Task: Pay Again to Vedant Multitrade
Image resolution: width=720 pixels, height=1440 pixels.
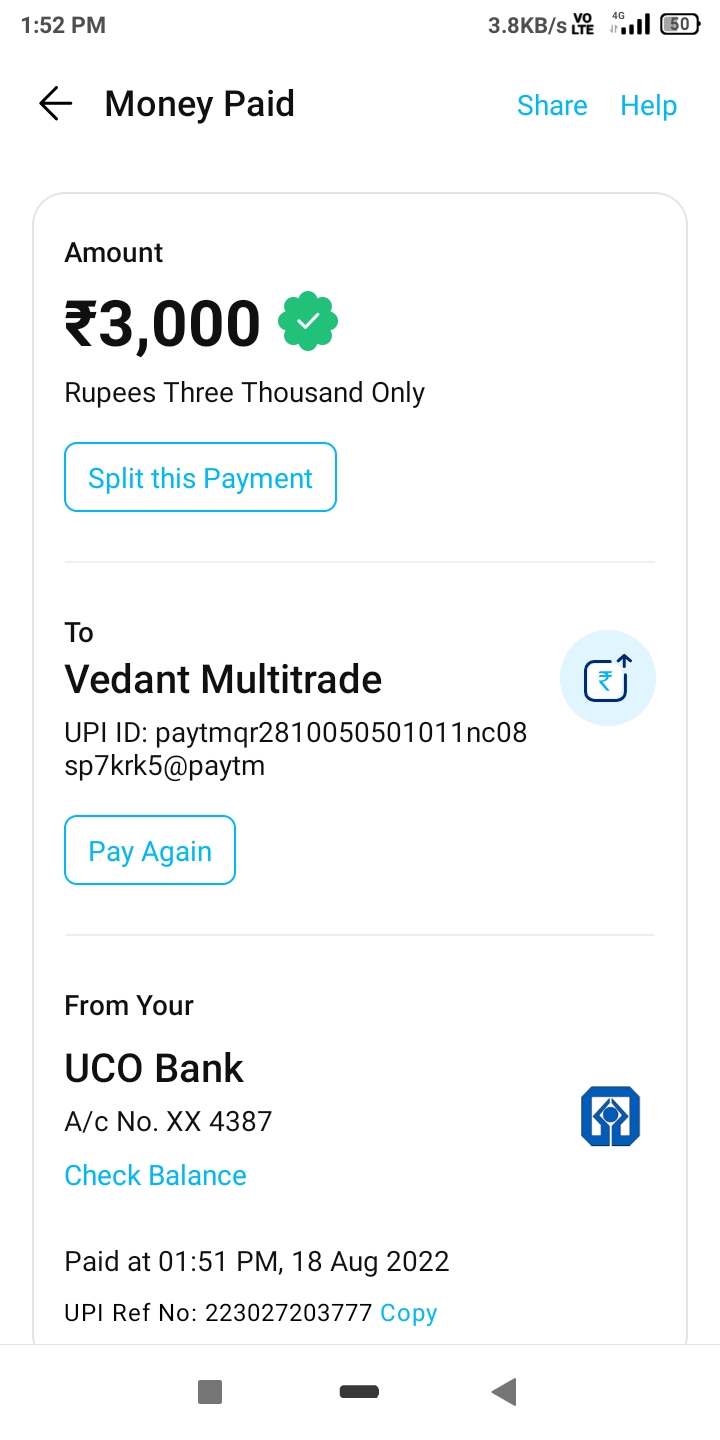Action: [150, 851]
